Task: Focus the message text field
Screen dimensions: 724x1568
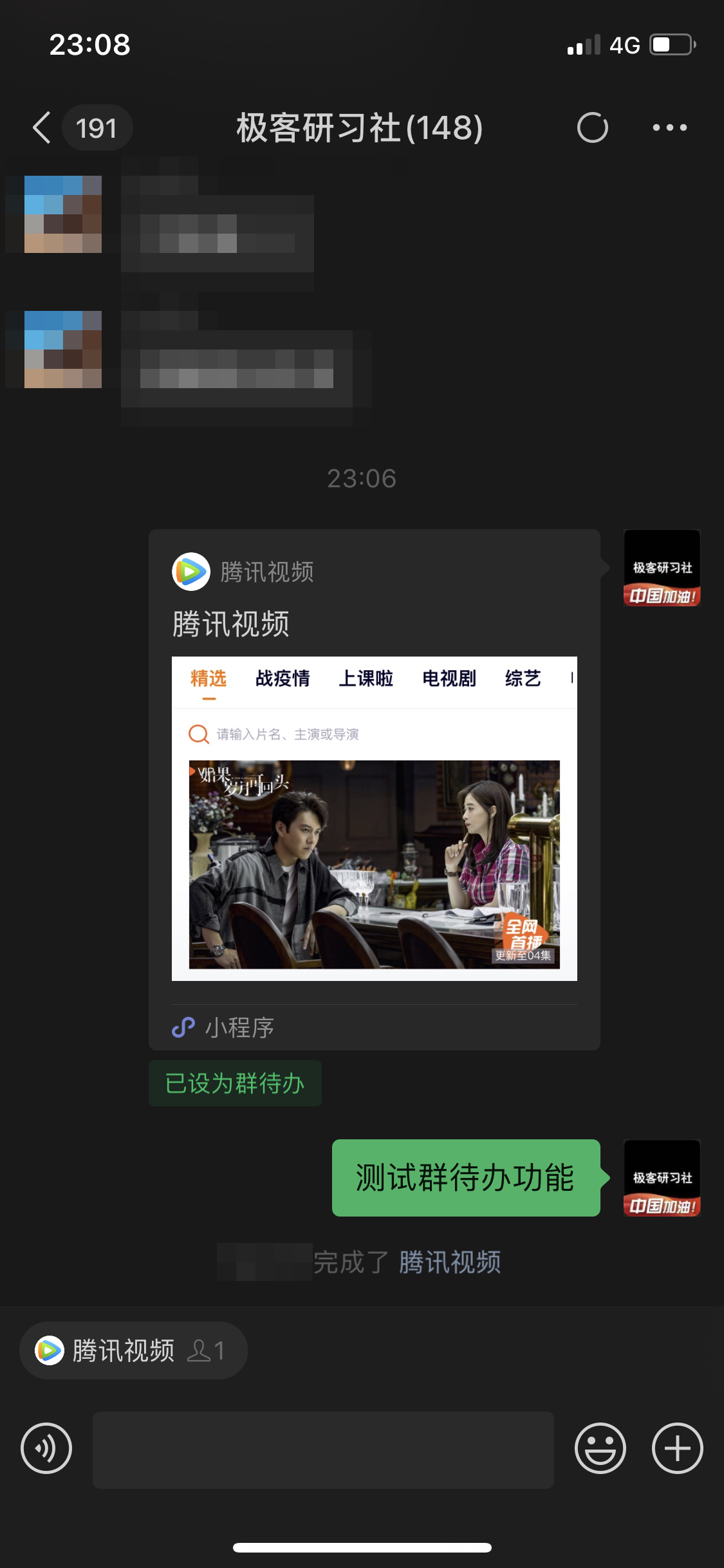Action: click(x=323, y=1450)
